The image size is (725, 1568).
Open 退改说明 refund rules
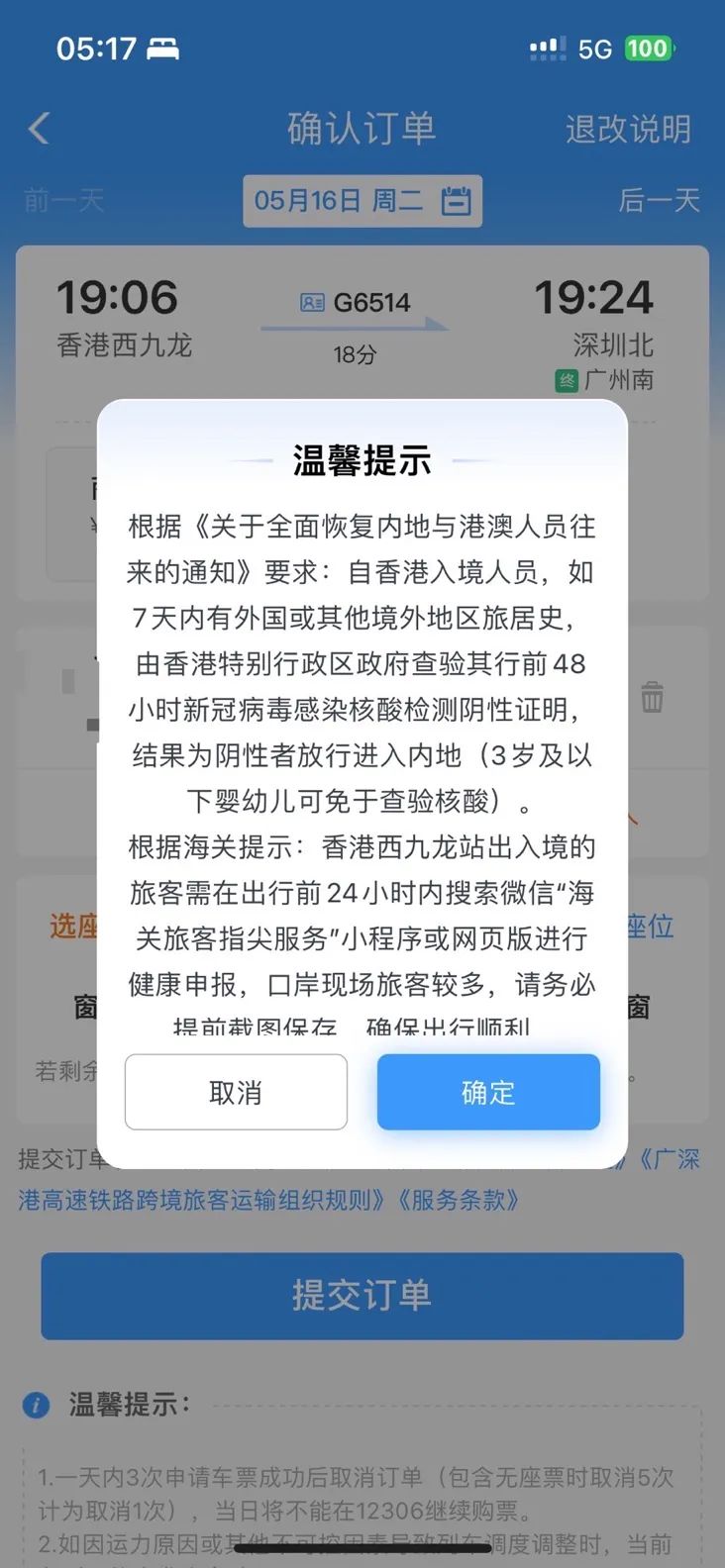click(628, 129)
